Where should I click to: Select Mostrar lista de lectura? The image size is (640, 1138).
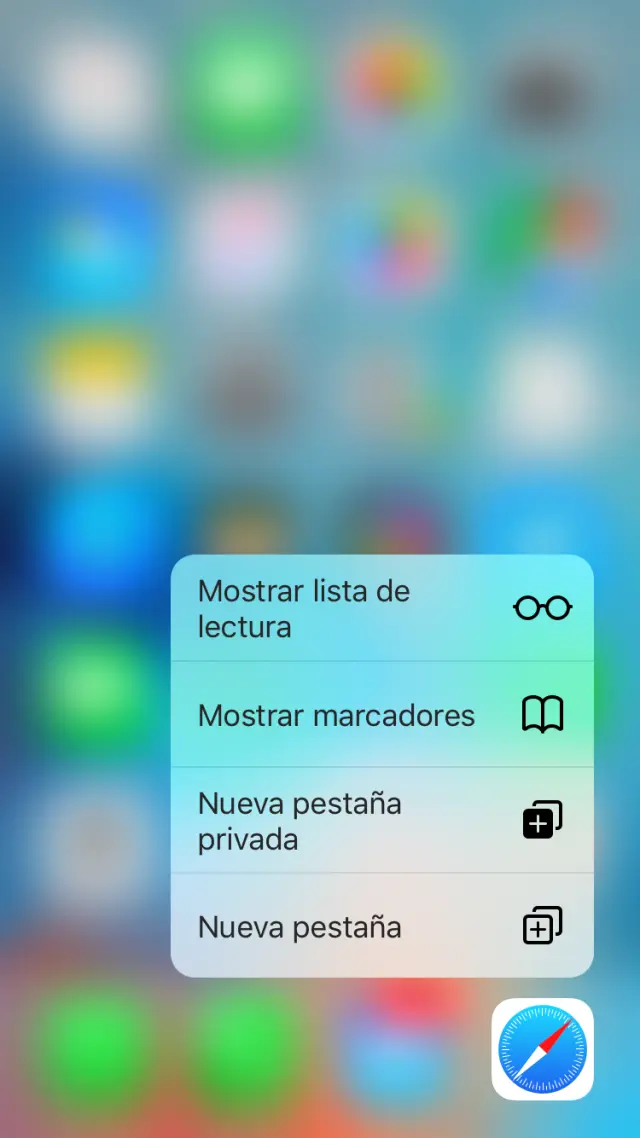click(381, 608)
